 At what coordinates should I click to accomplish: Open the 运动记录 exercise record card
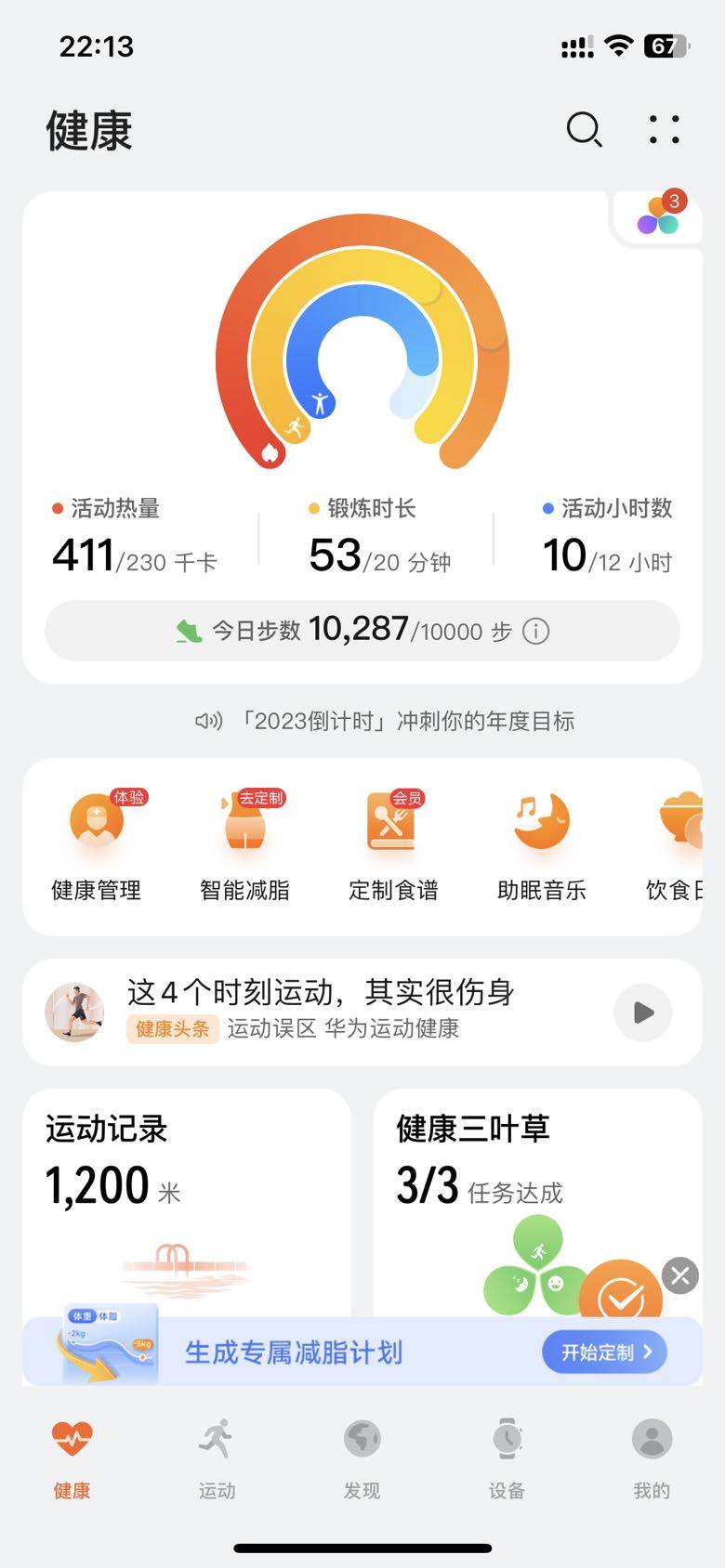[x=186, y=1198]
